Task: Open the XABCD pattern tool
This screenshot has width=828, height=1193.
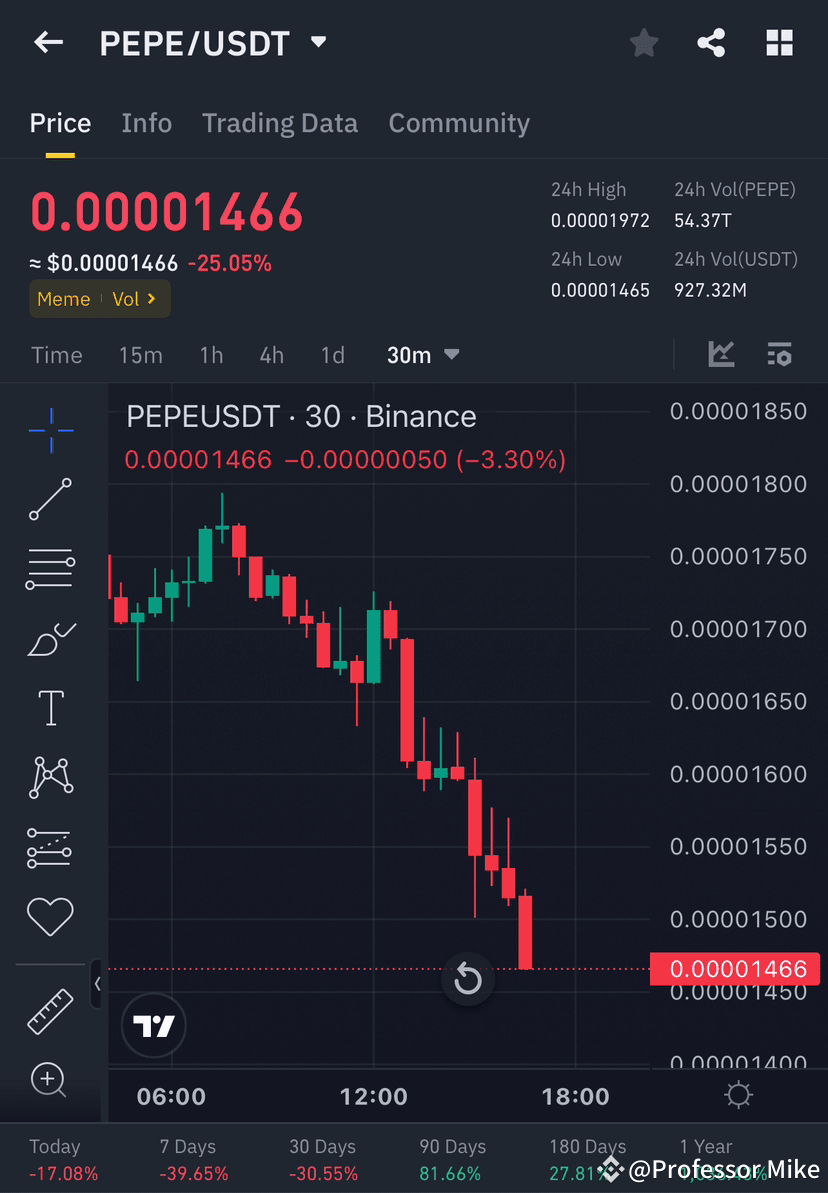Action: (x=50, y=777)
